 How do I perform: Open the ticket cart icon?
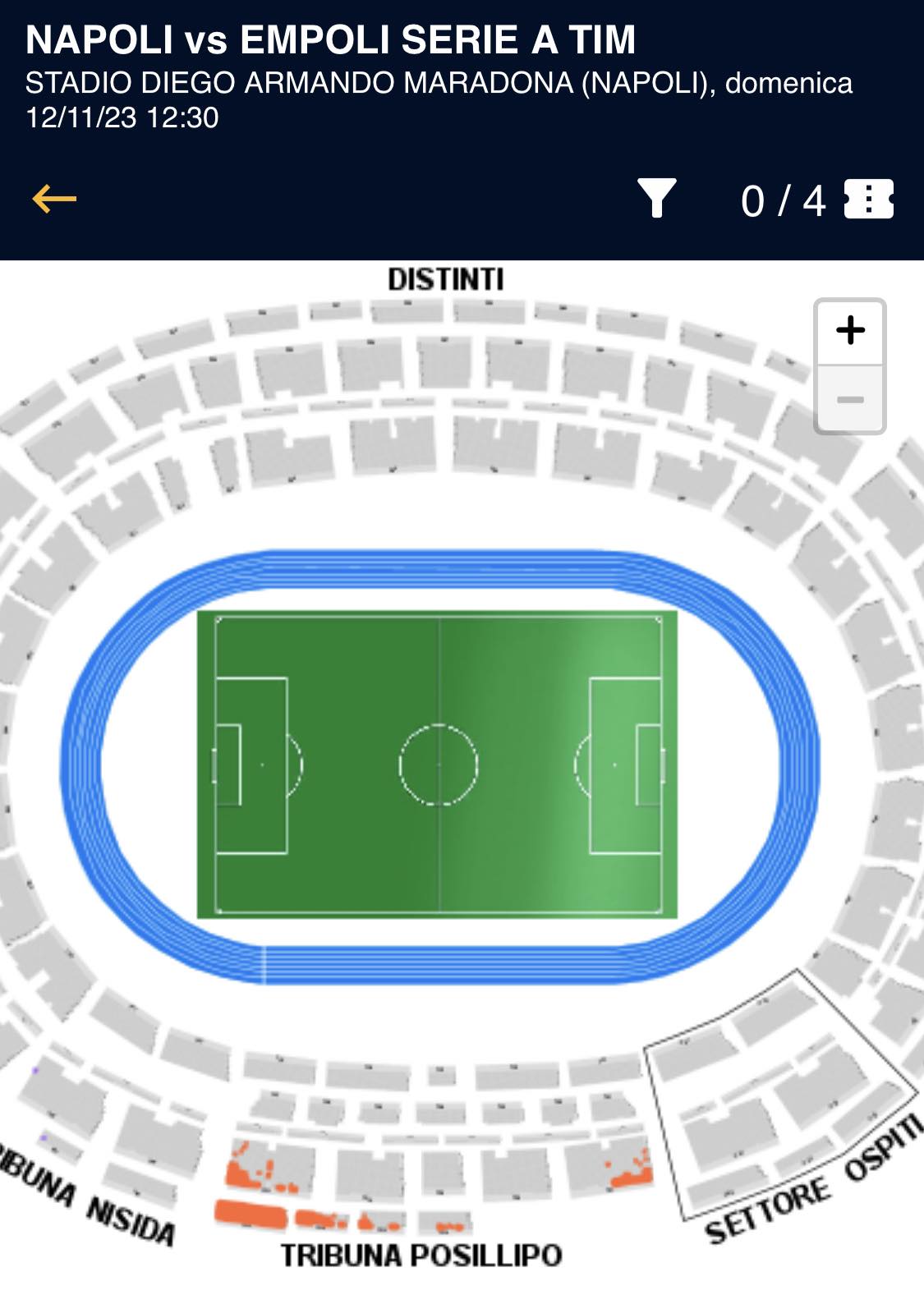(x=868, y=200)
